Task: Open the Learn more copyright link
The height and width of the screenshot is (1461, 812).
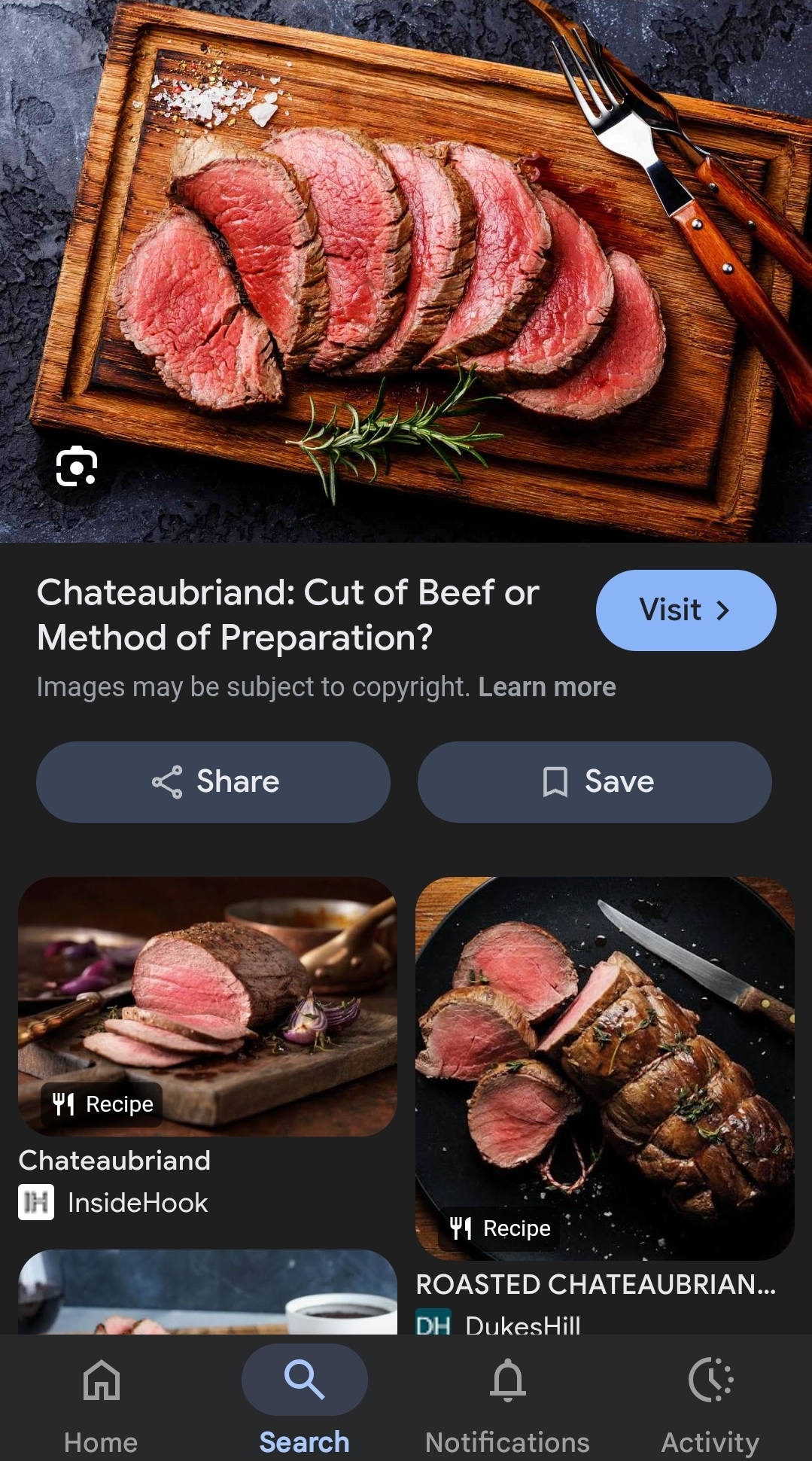Action: 547,687
